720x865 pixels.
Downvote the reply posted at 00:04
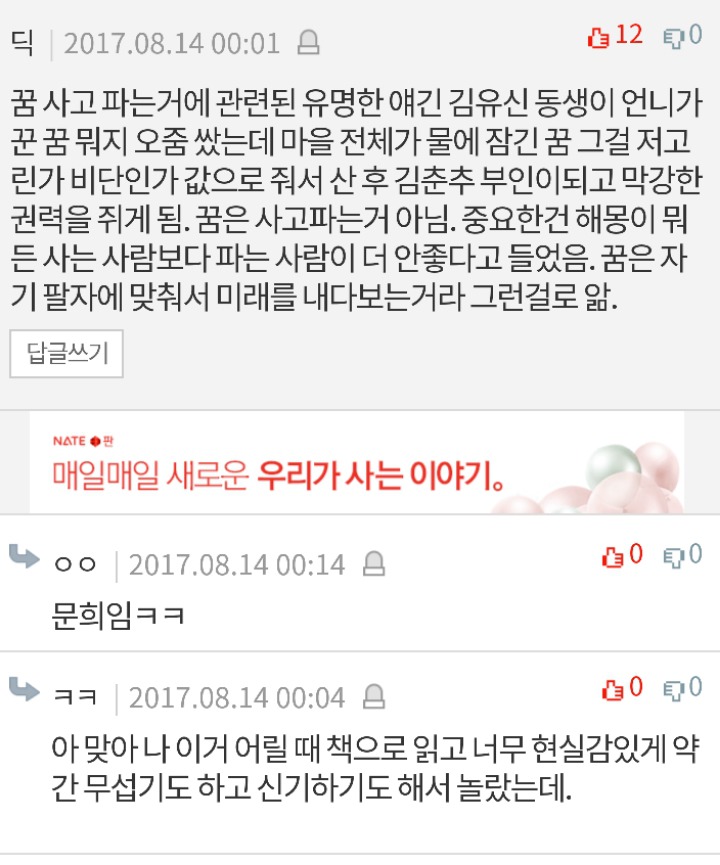(x=674, y=689)
